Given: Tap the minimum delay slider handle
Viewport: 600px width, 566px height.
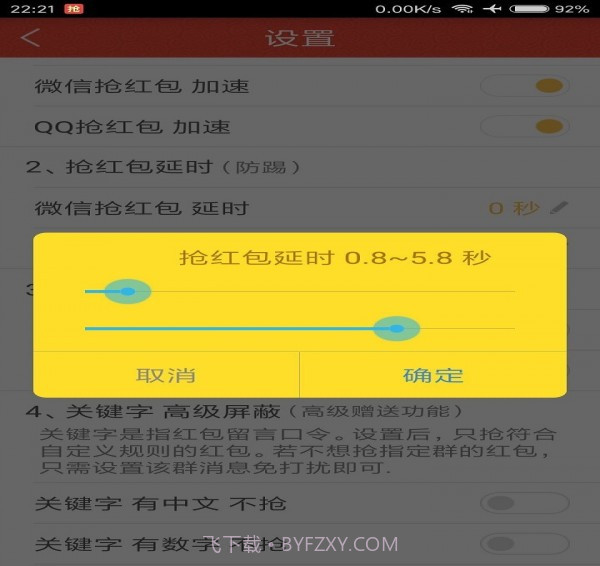Looking at the screenshot, I should [127, 292].
